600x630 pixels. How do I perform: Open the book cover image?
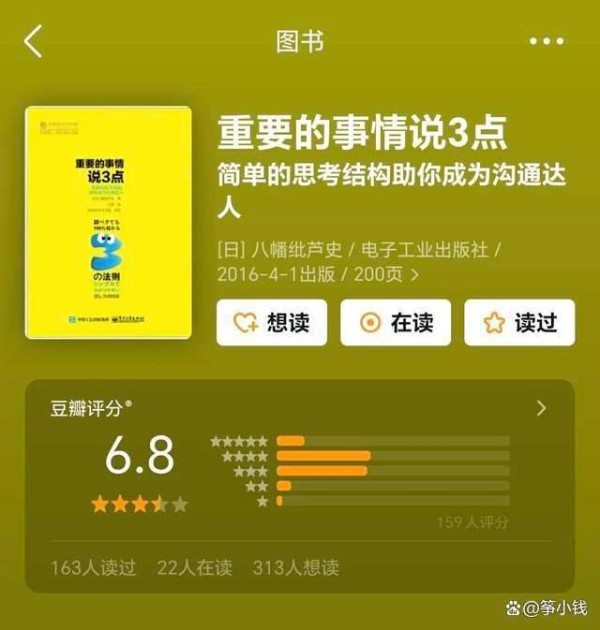108,222
